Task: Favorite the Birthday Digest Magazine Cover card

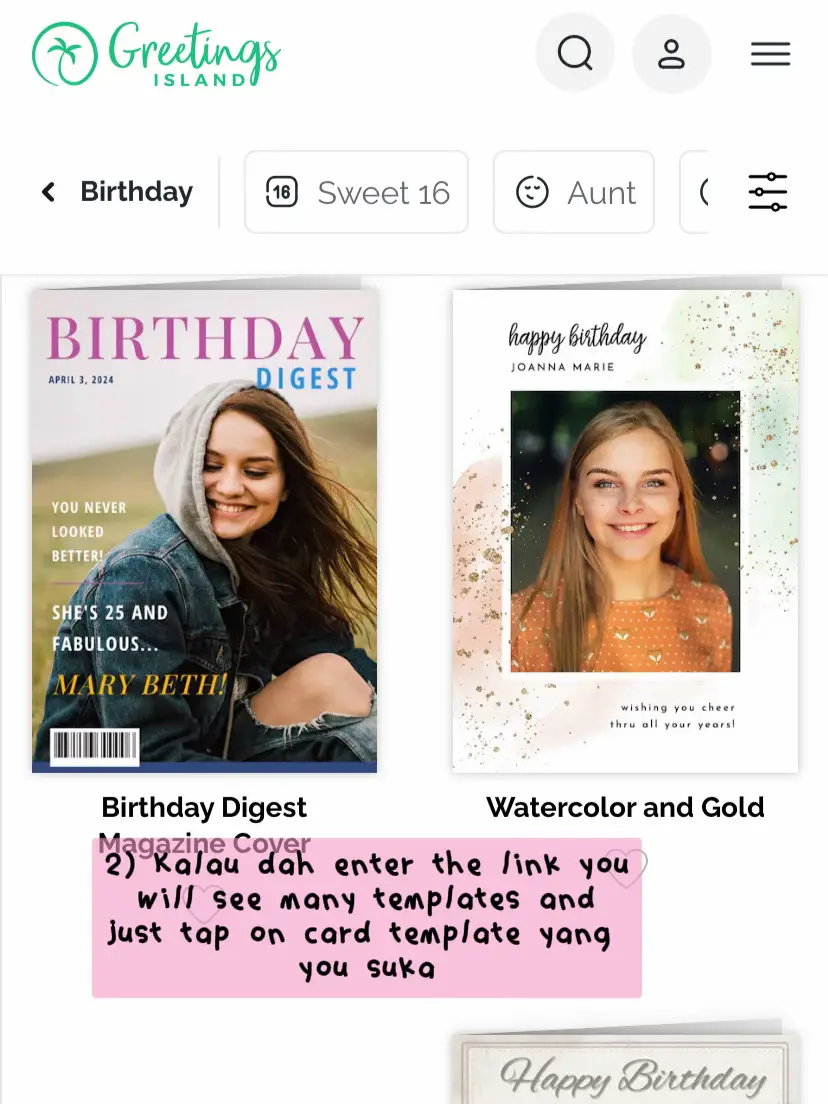Action: click(x=205, y=903)
